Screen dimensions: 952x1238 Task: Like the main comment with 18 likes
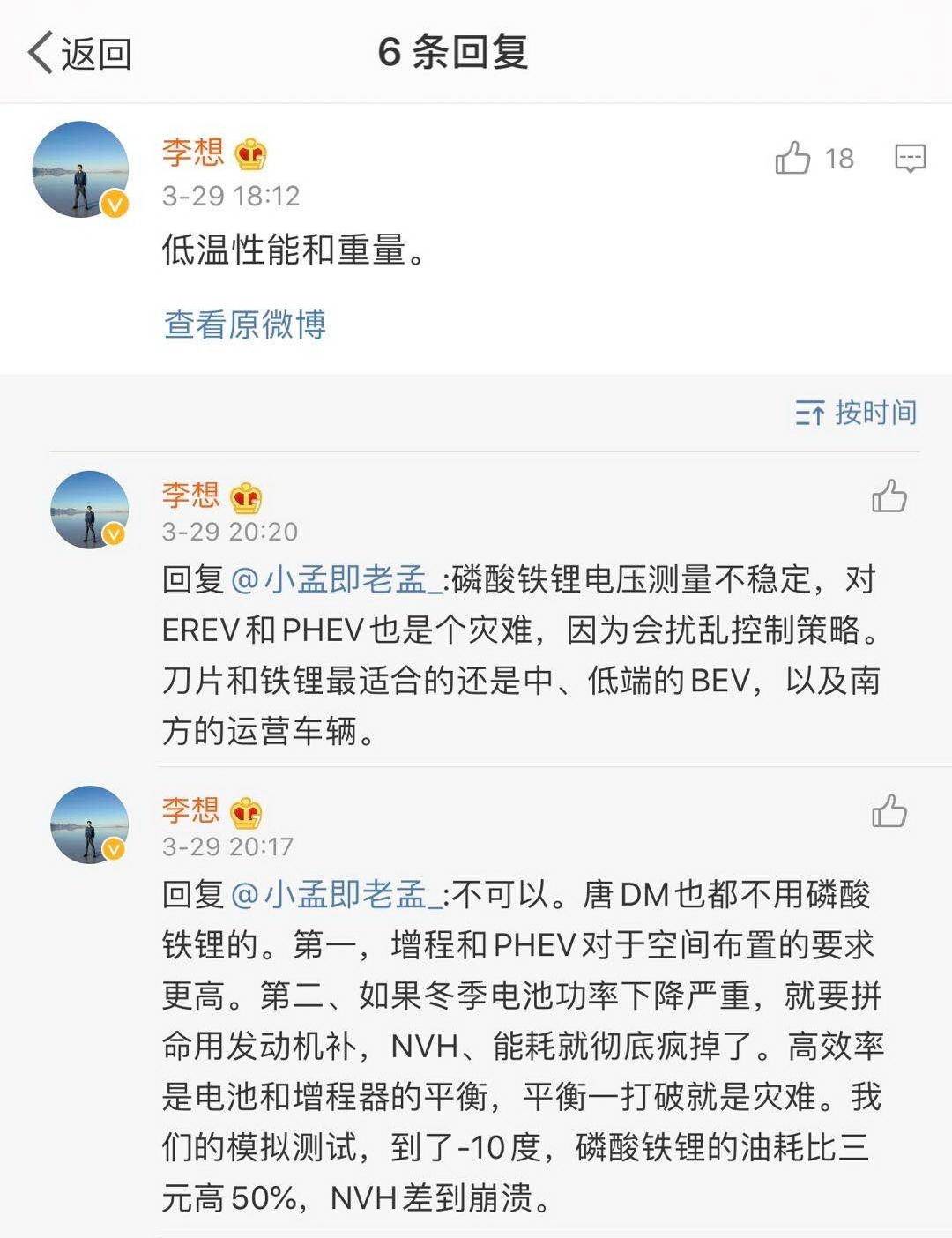click(792, 159)
